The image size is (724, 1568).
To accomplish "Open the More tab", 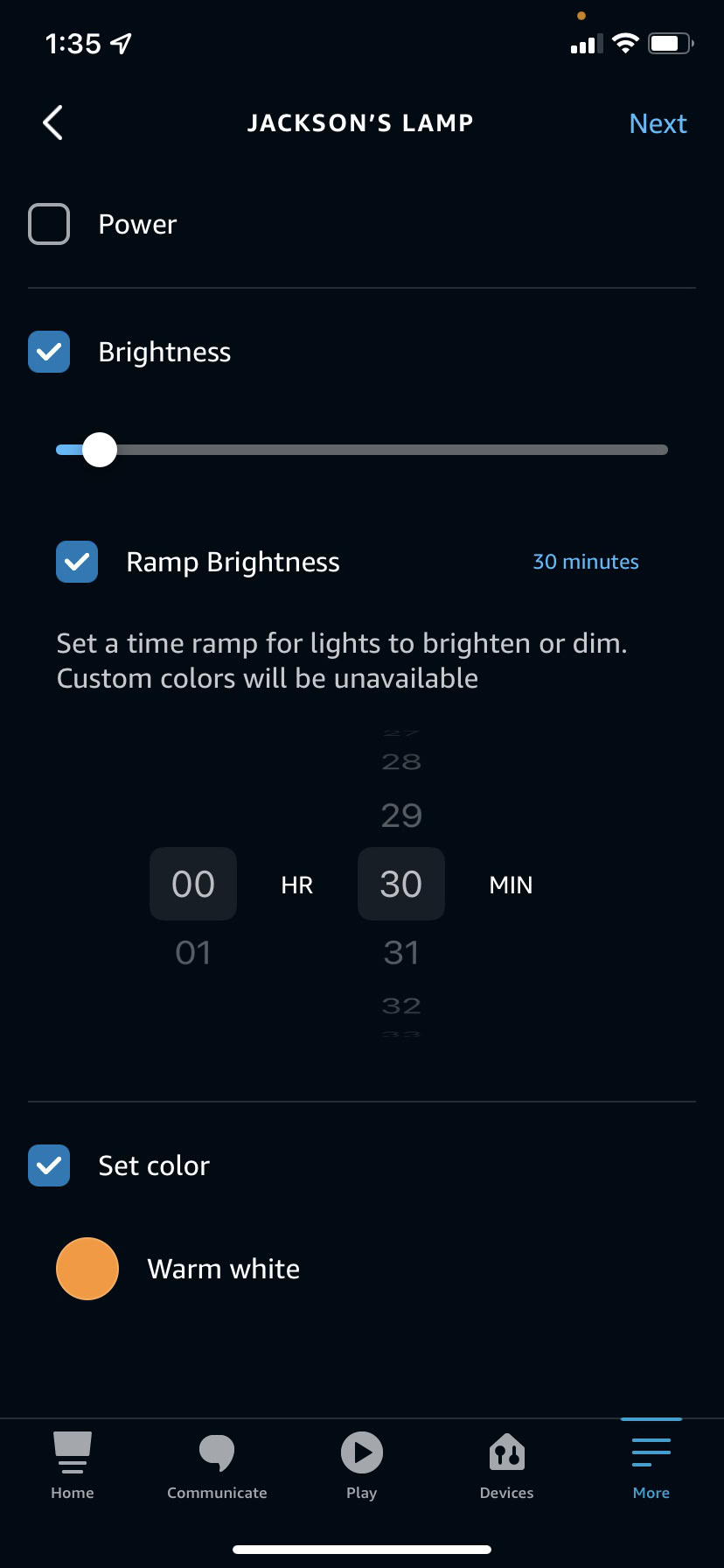I will point(651,1464).
